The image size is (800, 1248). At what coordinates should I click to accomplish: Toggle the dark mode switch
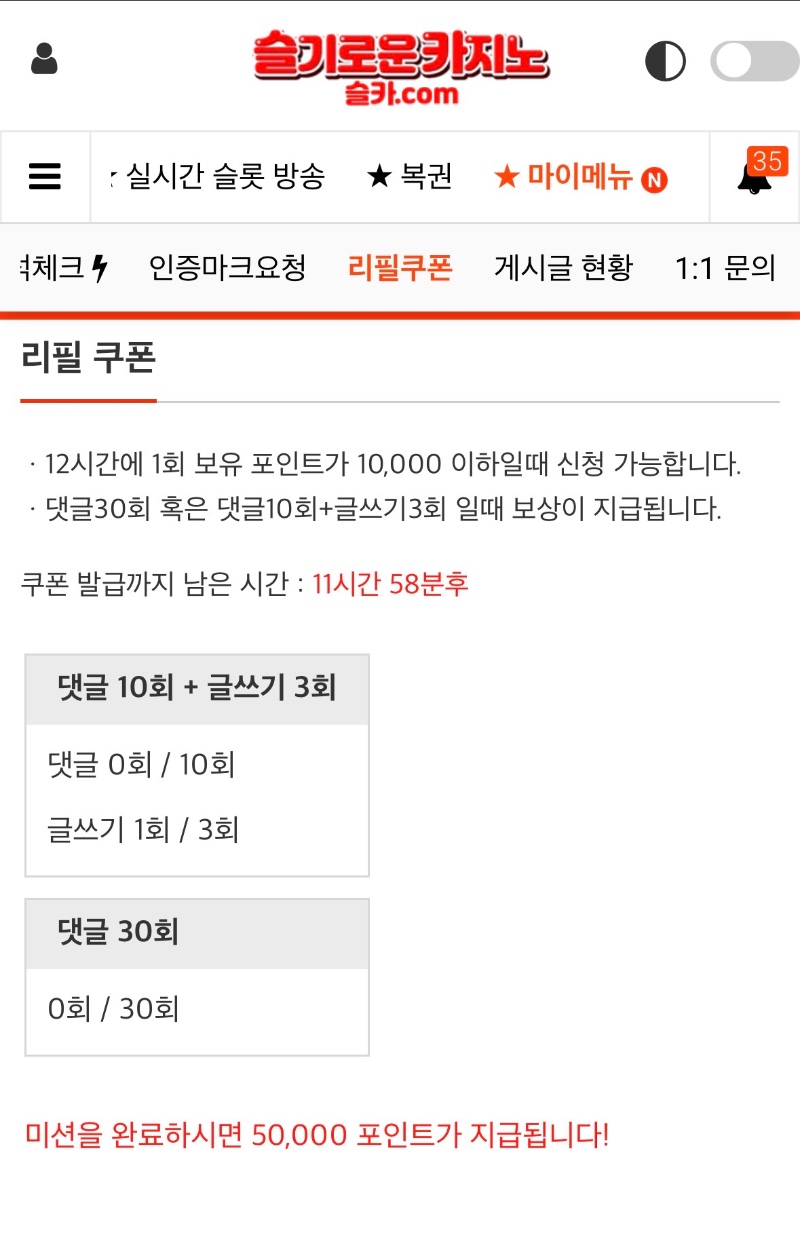[754, 61]
